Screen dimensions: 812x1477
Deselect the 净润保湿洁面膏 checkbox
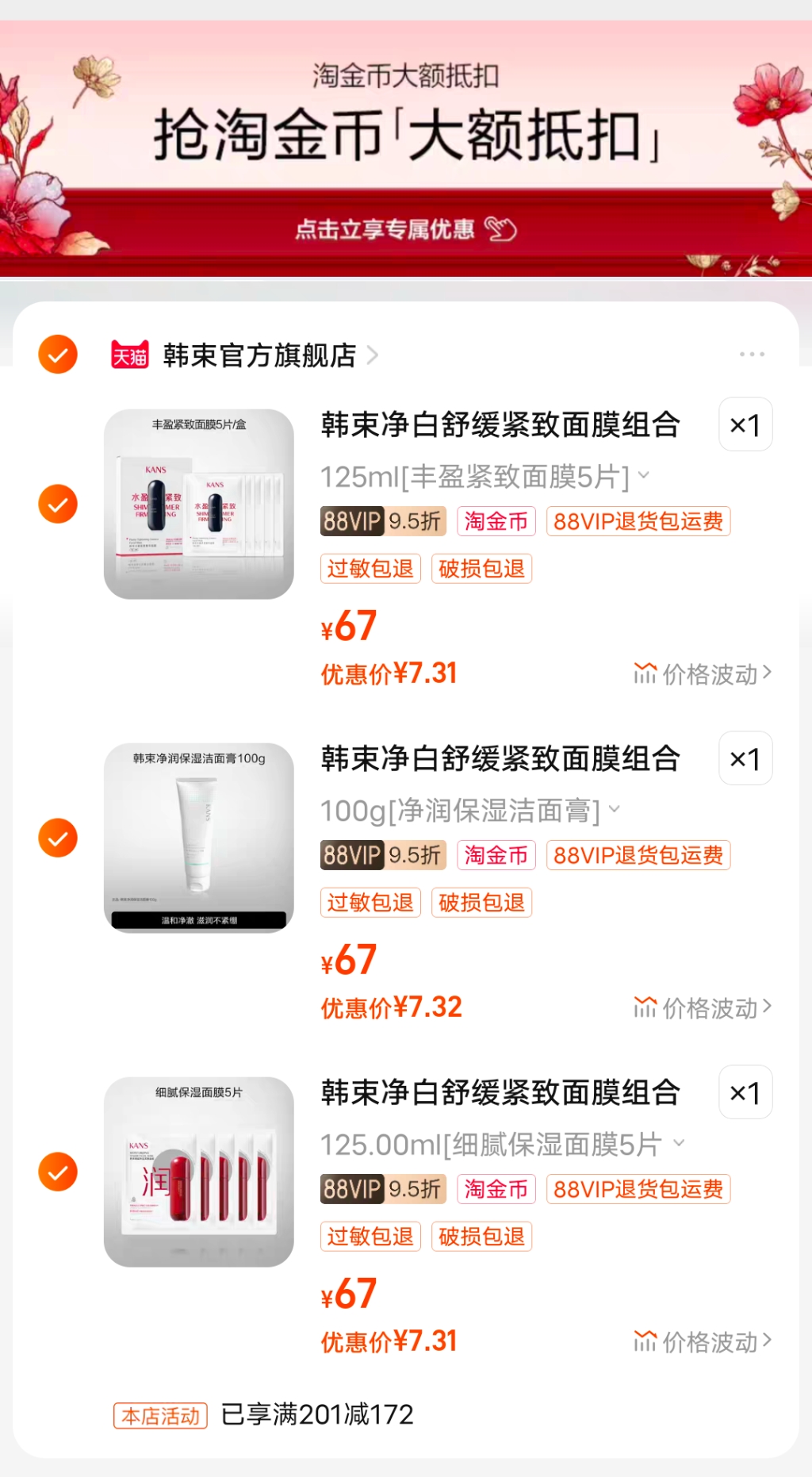56,837
